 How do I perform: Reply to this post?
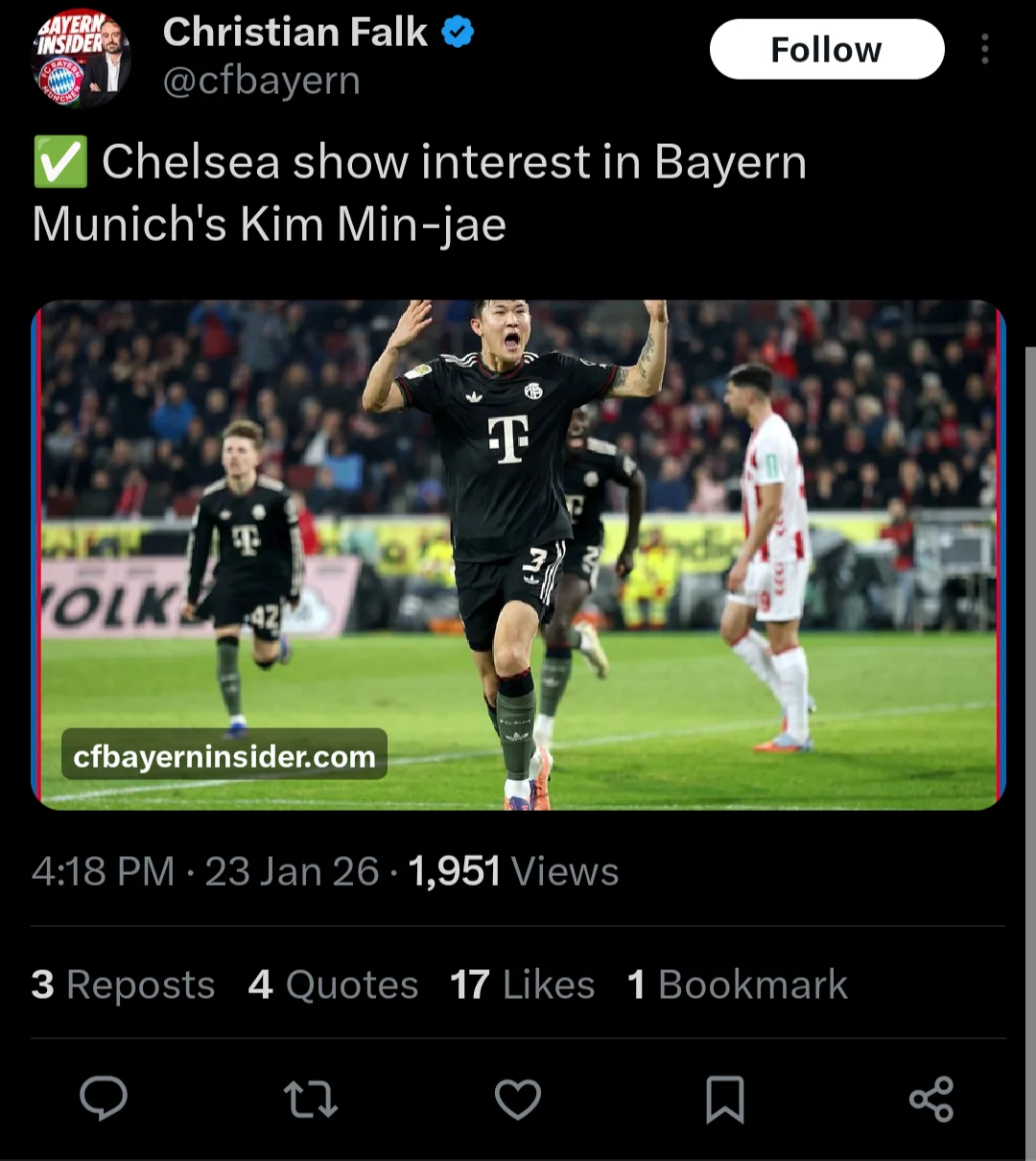click(104, 1099)
